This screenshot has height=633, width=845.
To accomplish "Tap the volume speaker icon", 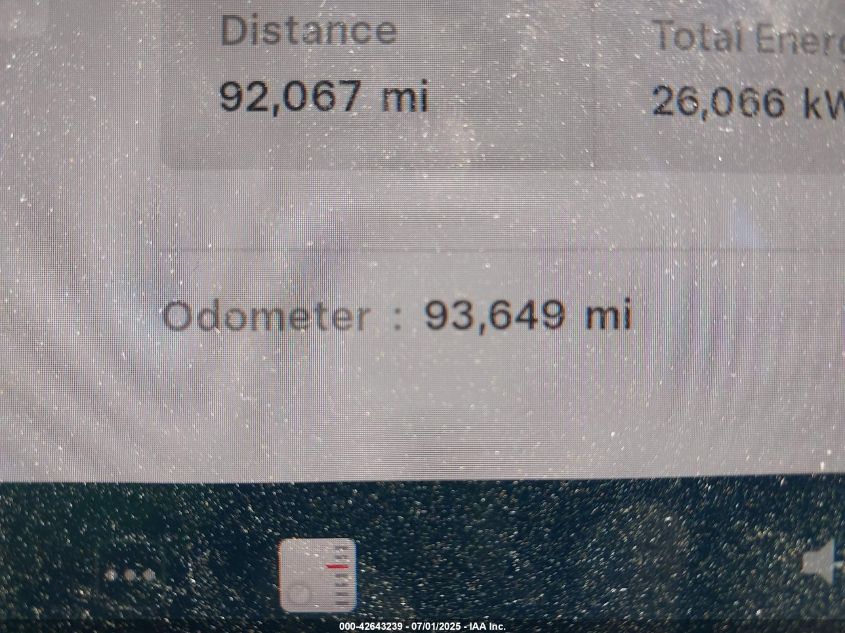I will (x=823, y=563).
